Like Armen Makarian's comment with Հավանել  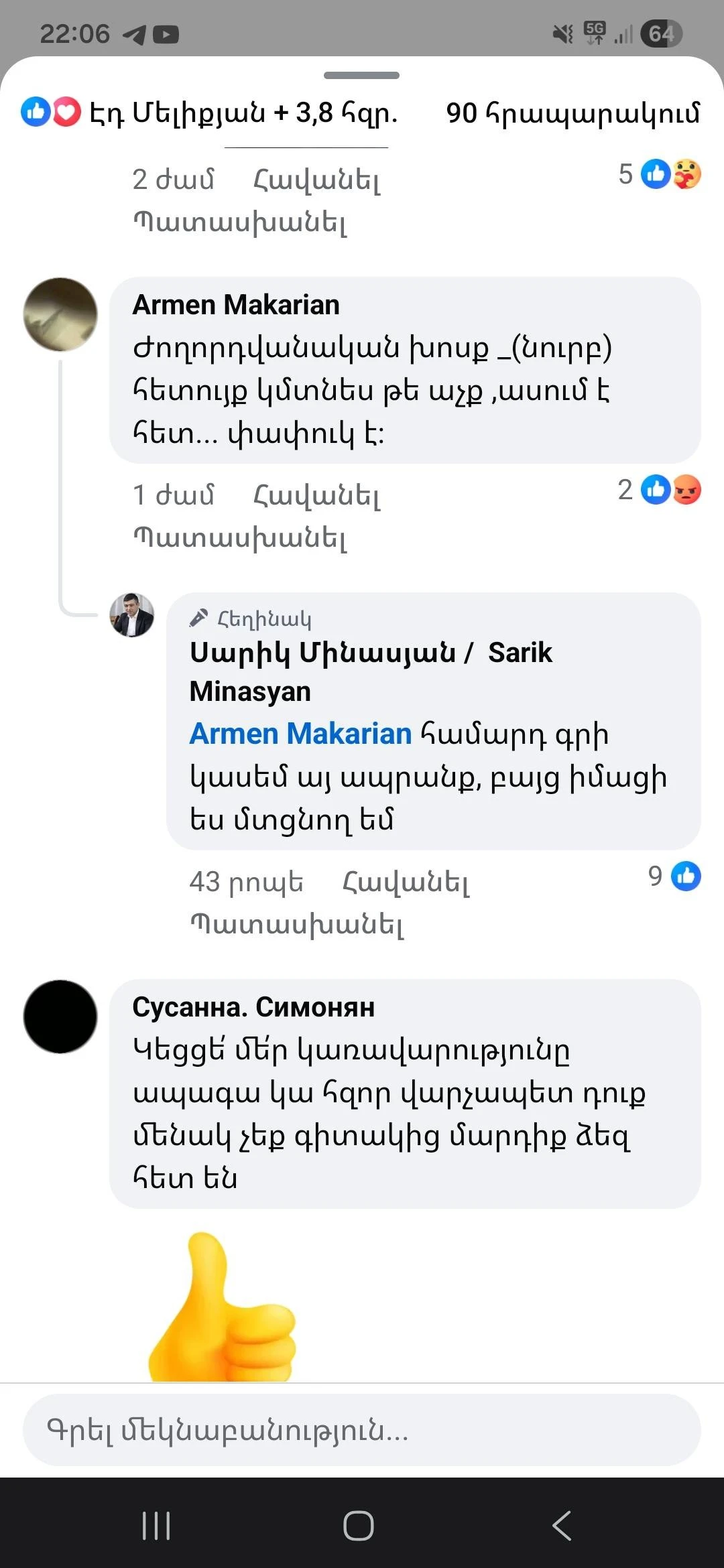click(316, 496)
